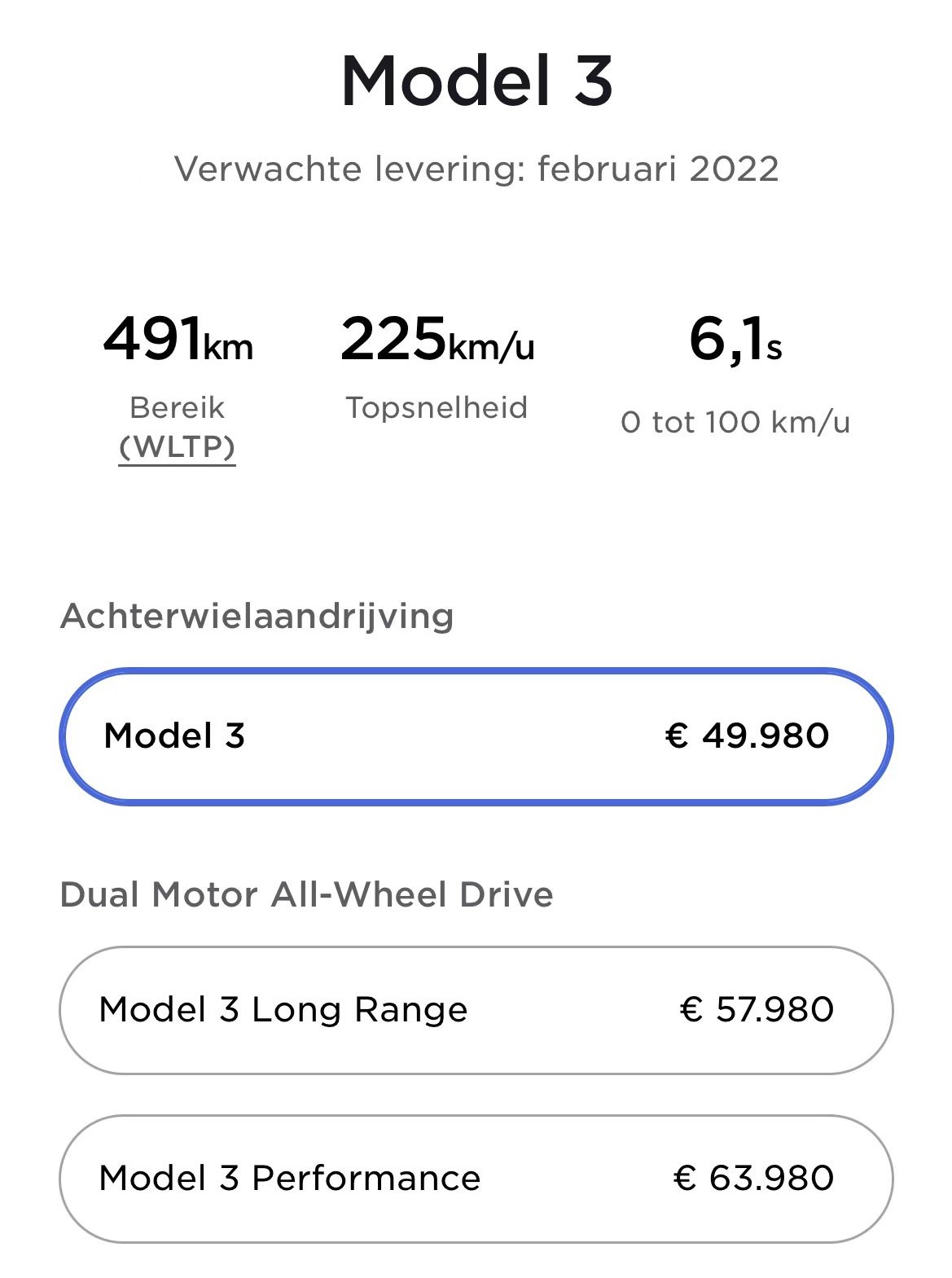
Task: Click the 6,1s acceleration statistic
Action: [x=737, y=343]
